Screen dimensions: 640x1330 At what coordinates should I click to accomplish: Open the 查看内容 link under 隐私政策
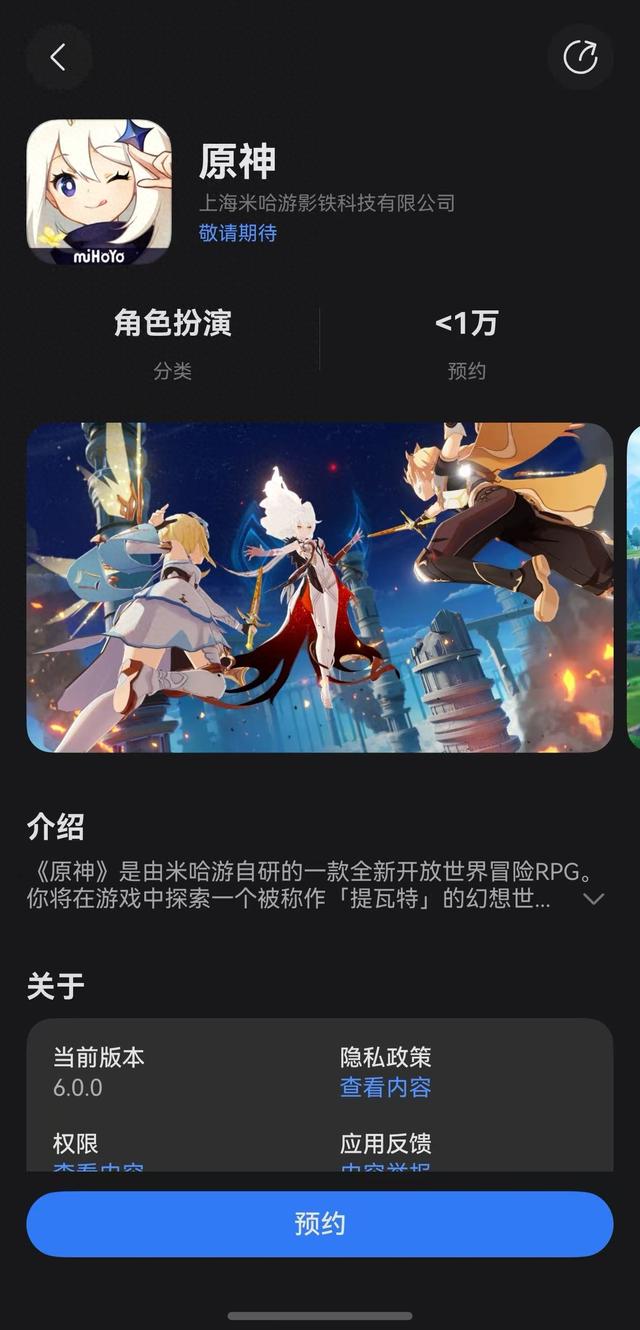pyautogui.click(x=385, y=1087)
